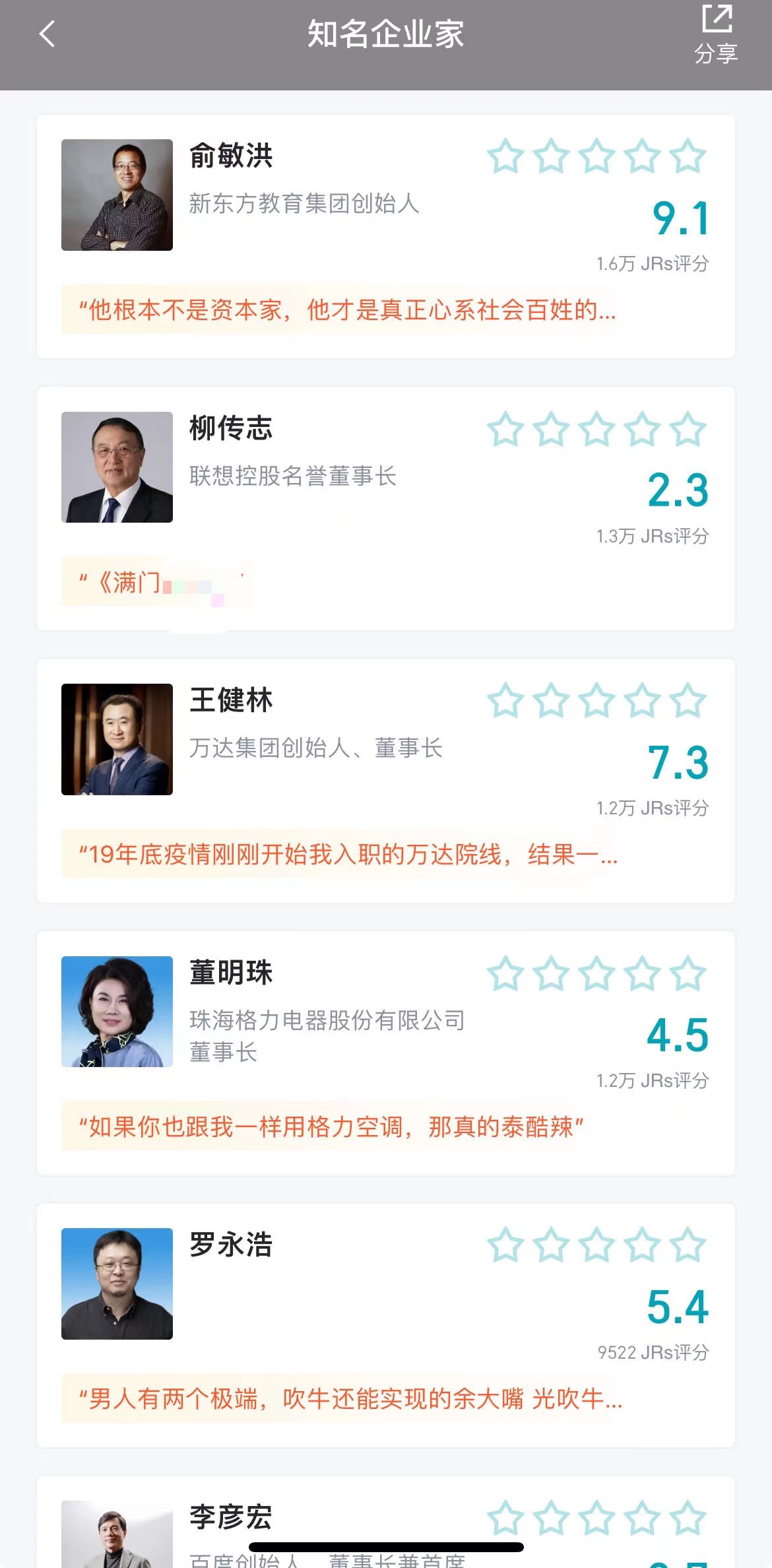The image size is (772, 1568).
Task: Give 柳传志 a one-star rating
Action: point(505,430)
